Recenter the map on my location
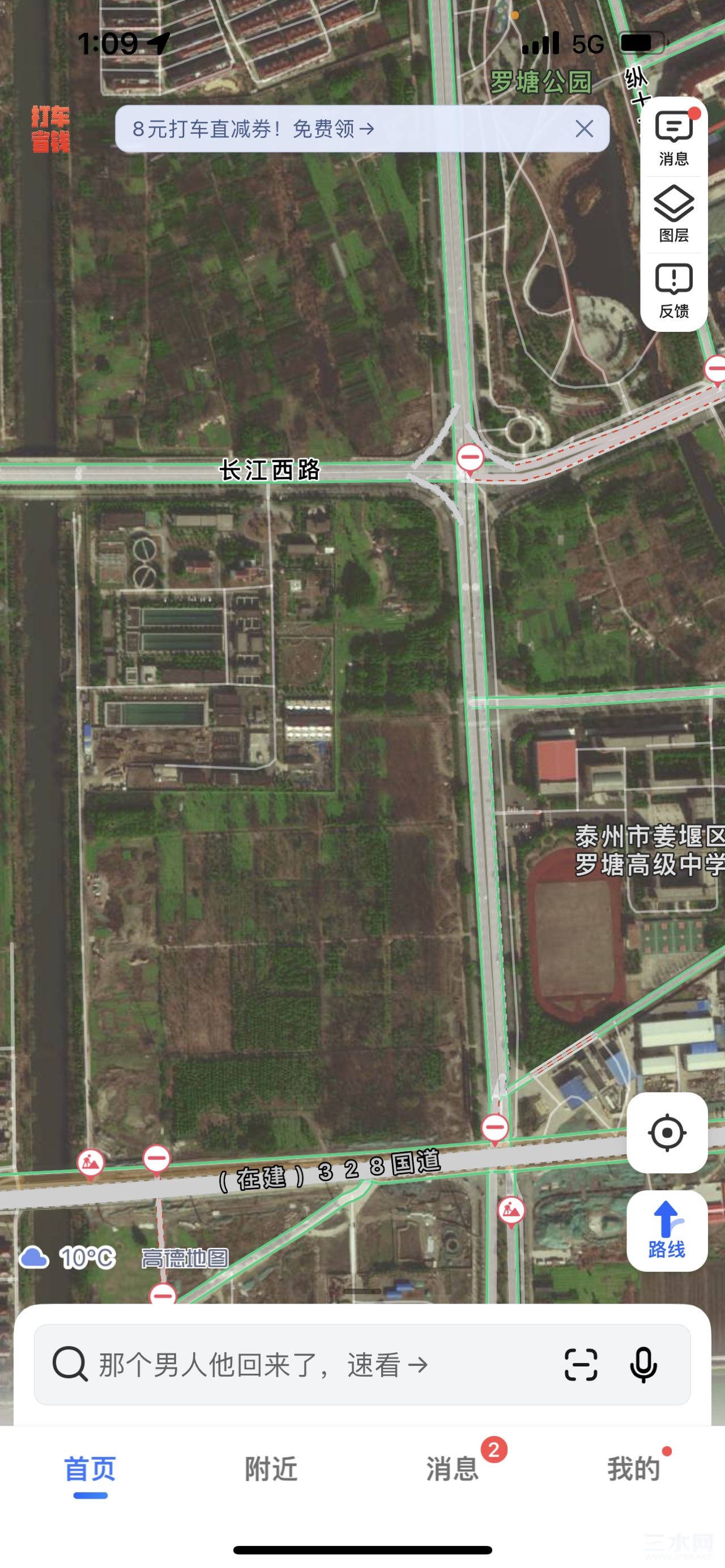This screenshot has height=1568, width=725. click(x=667, y=1132)
